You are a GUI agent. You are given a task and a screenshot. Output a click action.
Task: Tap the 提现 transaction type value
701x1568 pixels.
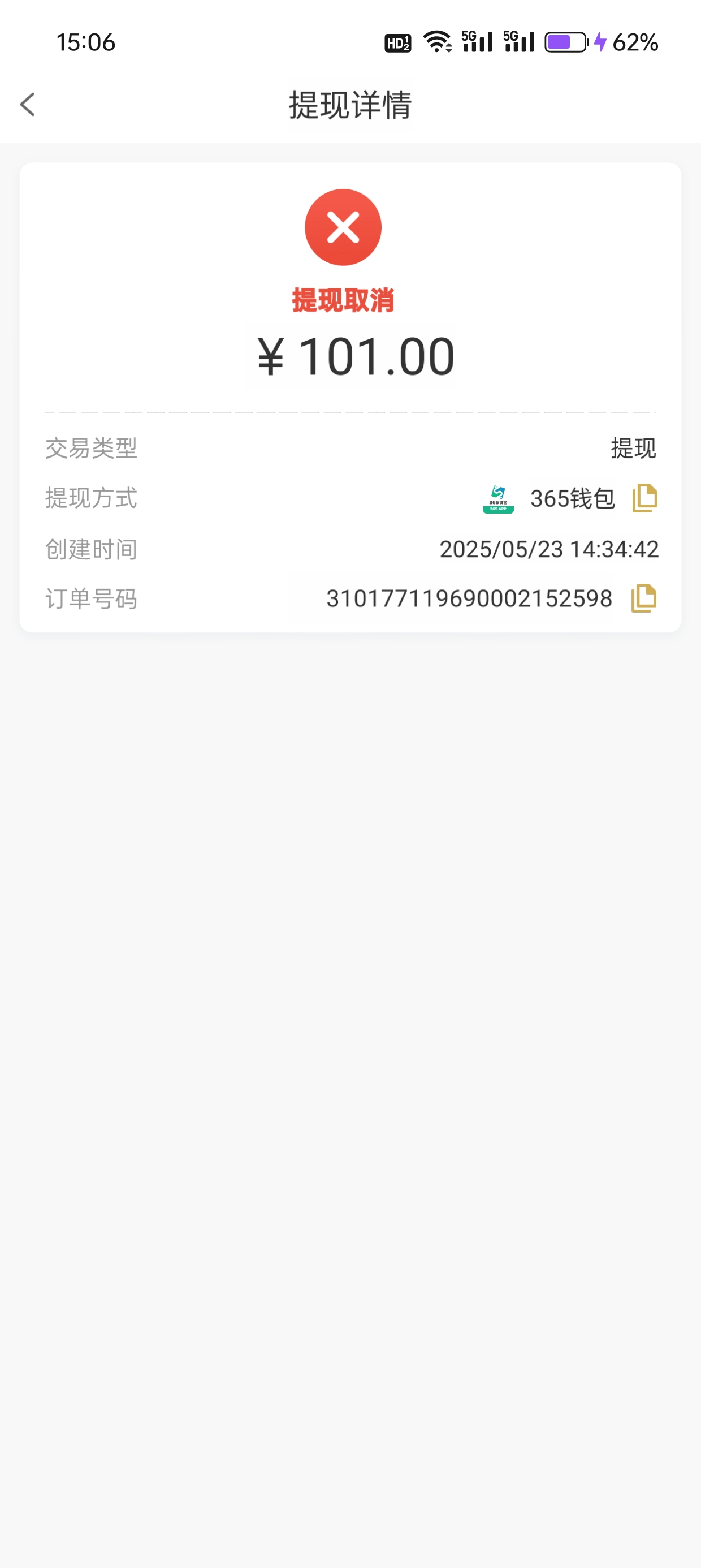[x=633, y=449]
